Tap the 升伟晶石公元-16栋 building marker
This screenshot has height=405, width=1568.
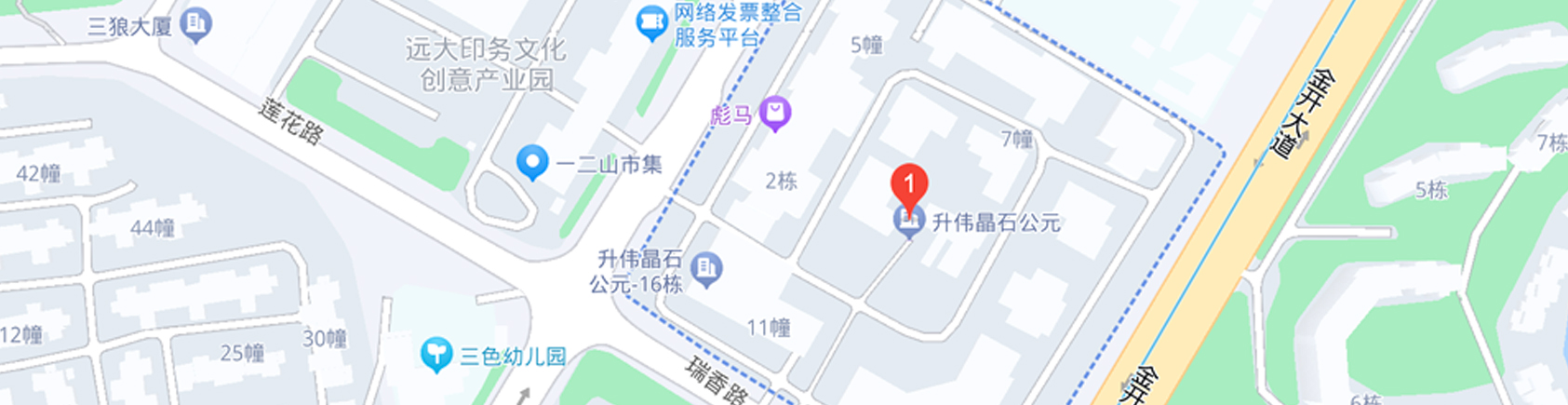pyautogui.click(x=706, y=269)
